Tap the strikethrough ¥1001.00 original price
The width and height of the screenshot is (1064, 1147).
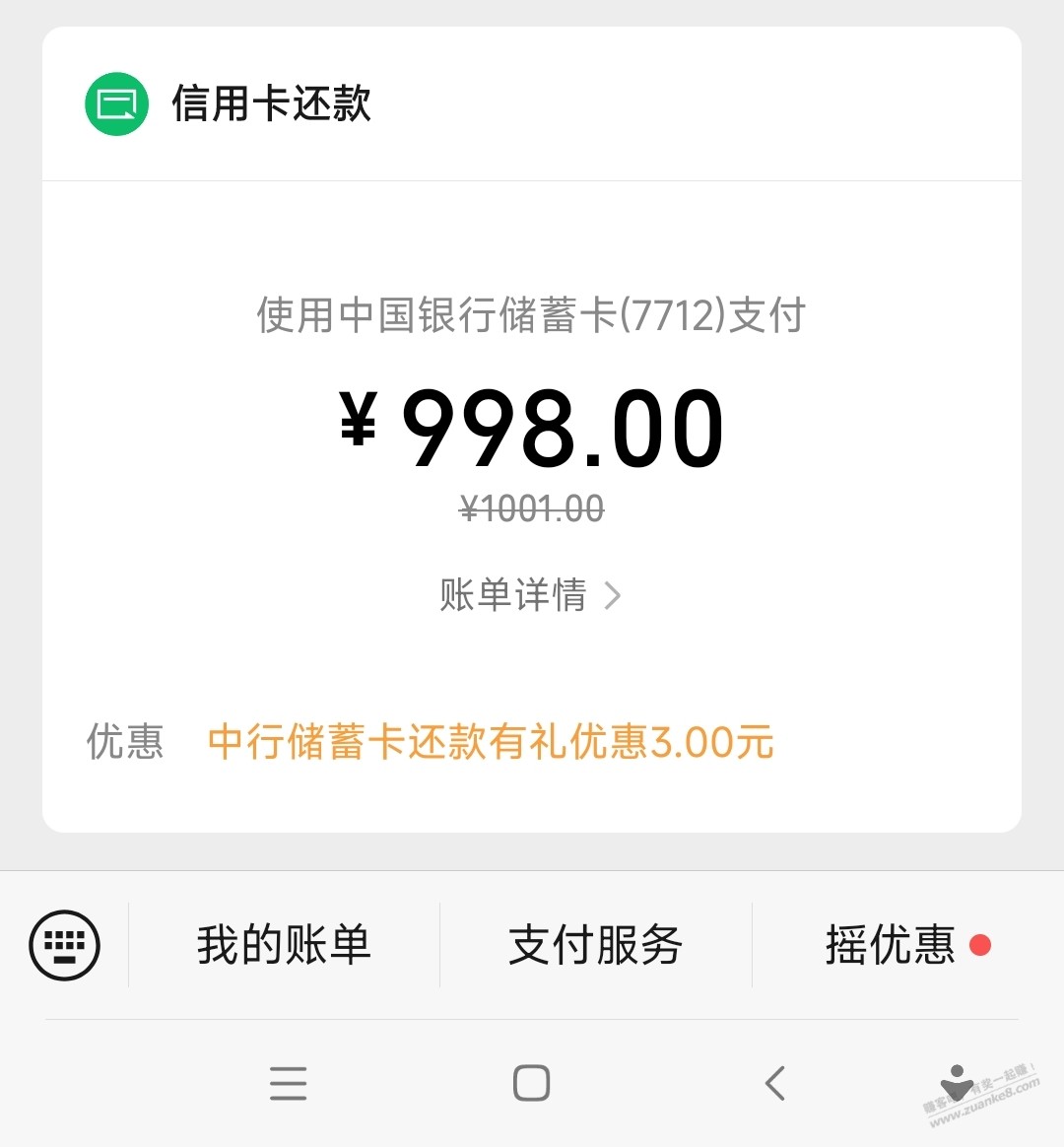tap(532, 509)
